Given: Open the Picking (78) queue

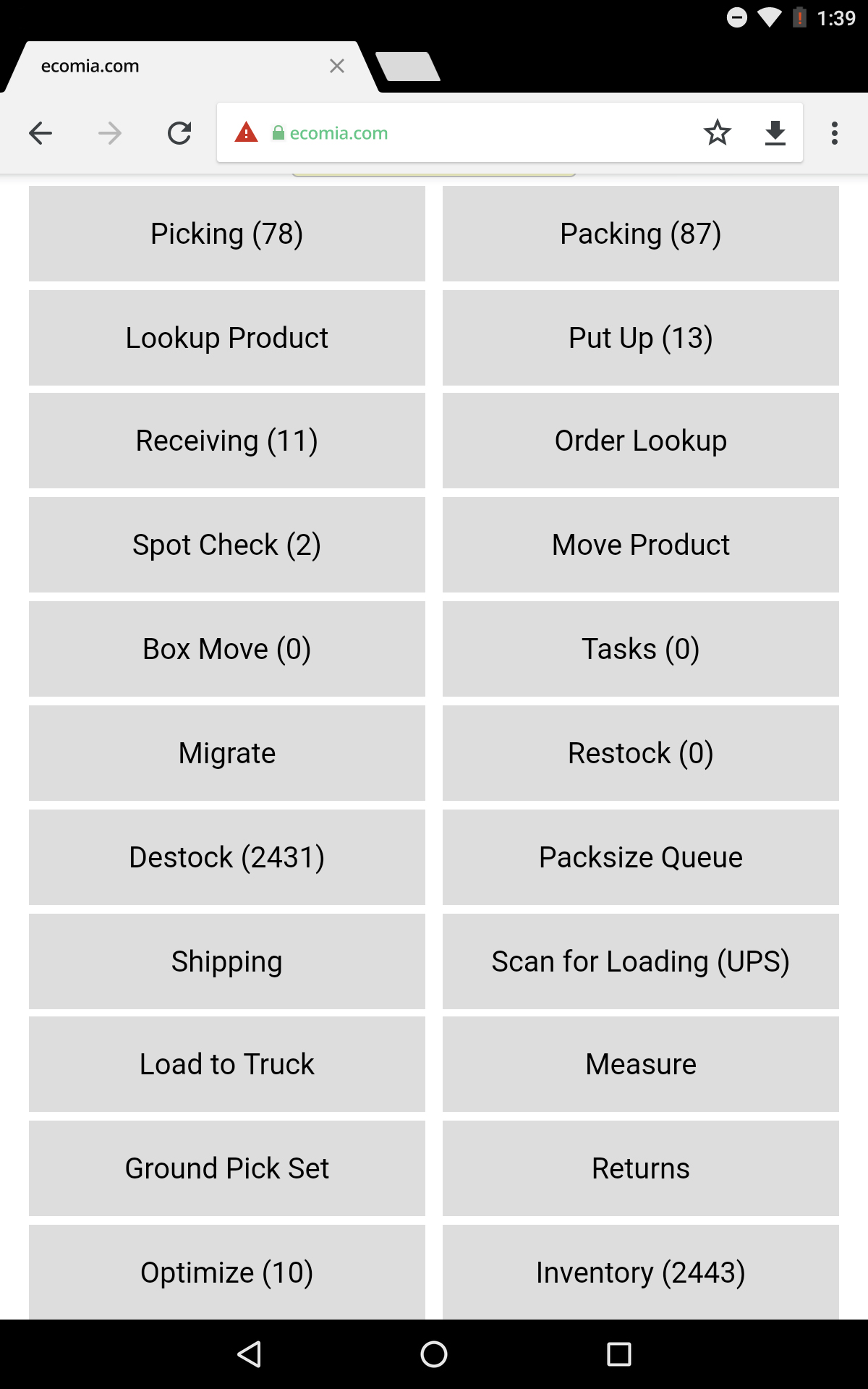Looking at the screenshot, I should pyautogui.click(x=226, y=234).
